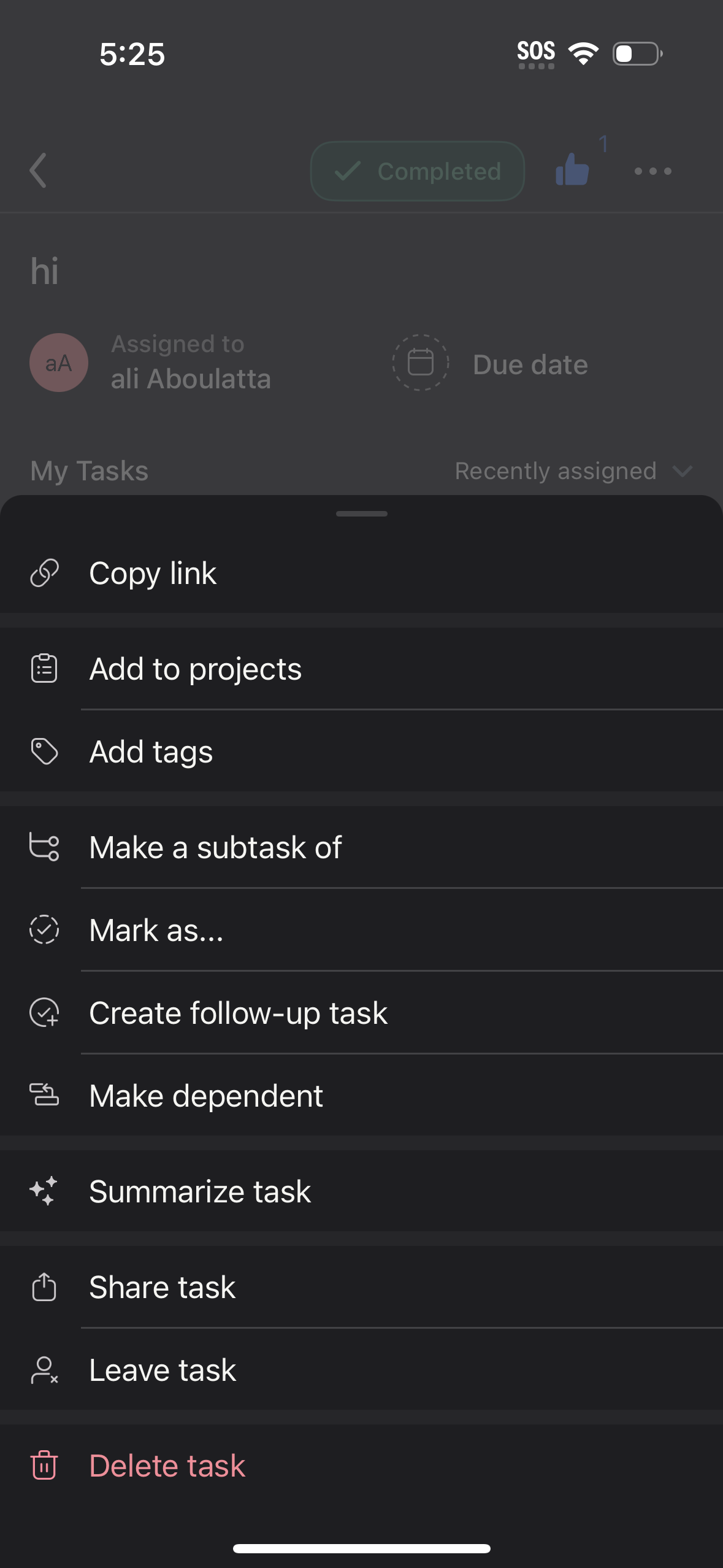The image size is (723, 1568).
Task: Click the Add tags tag icon
Action: pyautogui.click(x=44, y=751)
